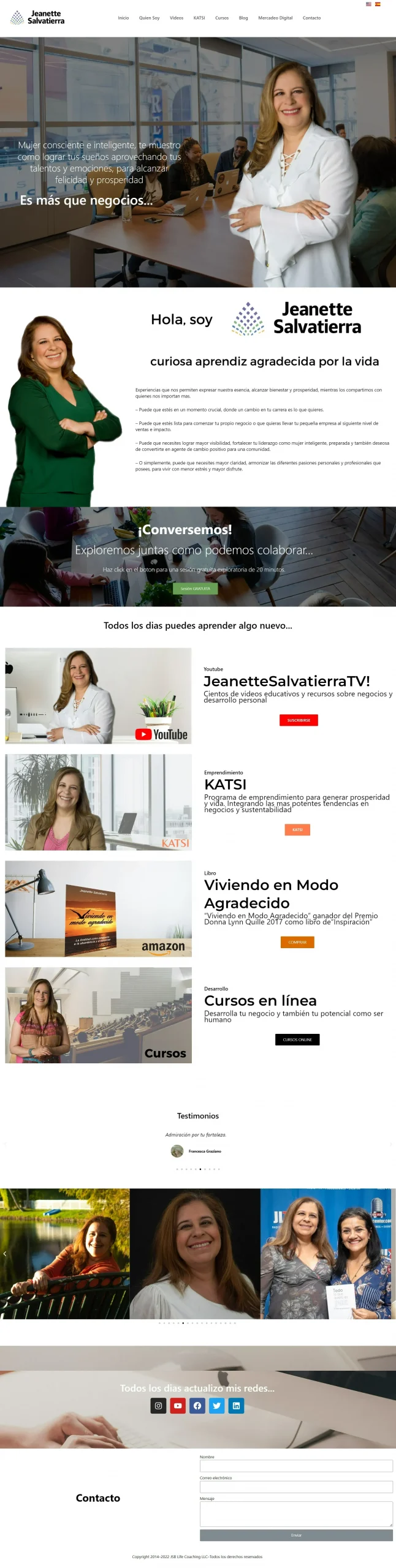Screen dimensions: 396x1568
Task: Select the Mensaje text area
Action: pos(296,1513)
